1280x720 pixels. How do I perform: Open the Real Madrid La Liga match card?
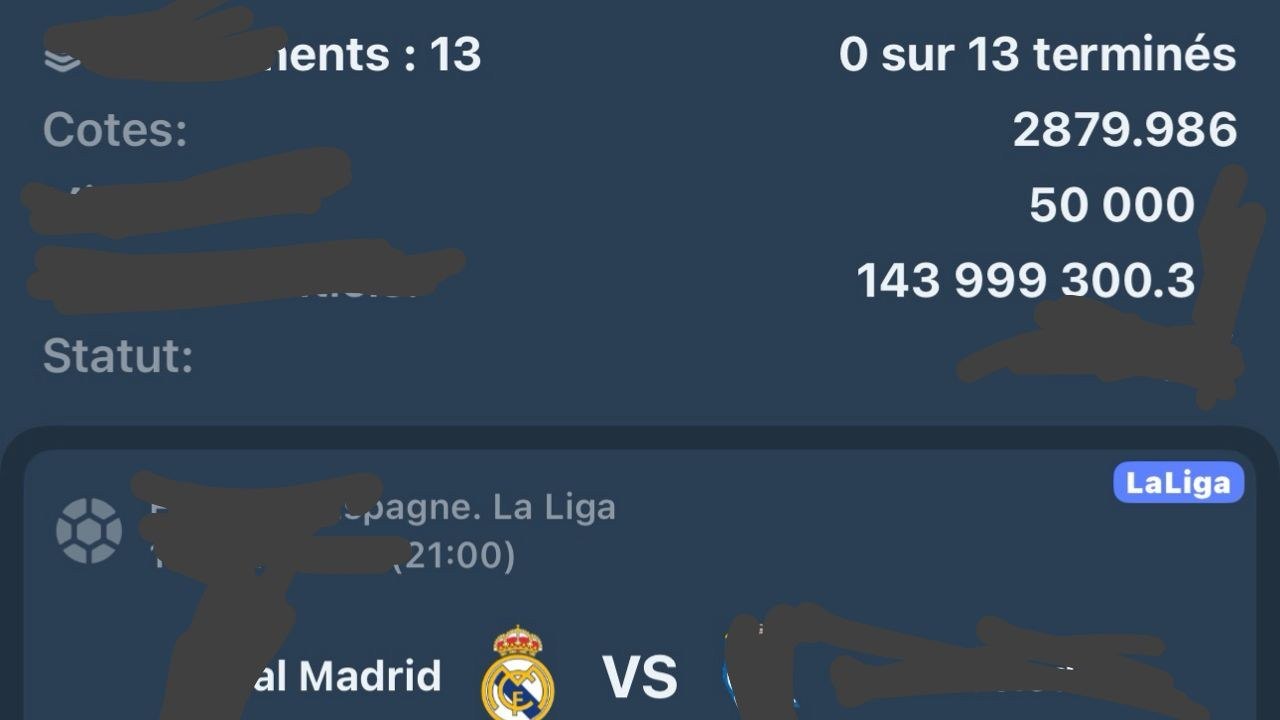click(640, 600)
